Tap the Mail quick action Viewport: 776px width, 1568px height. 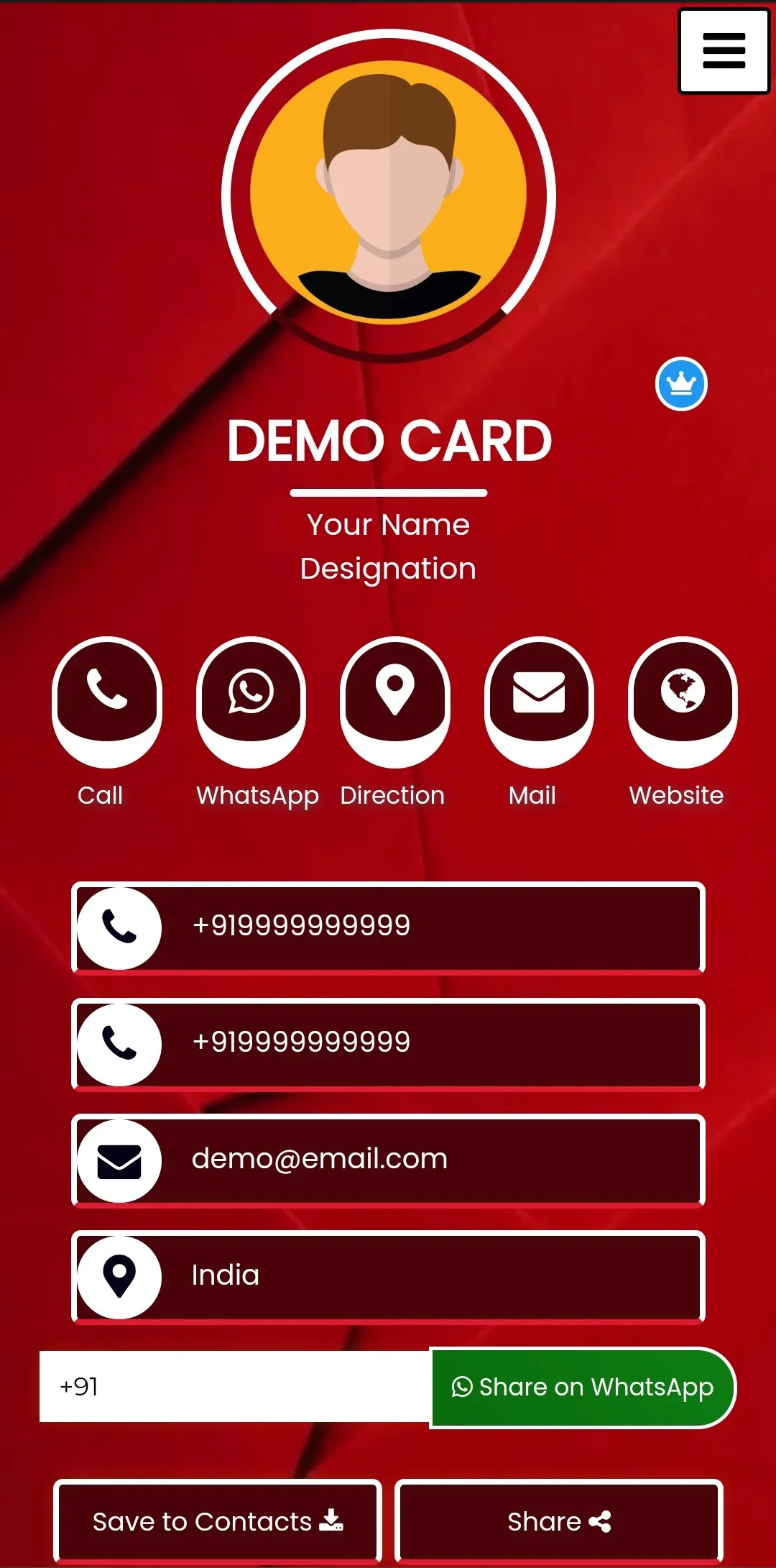[539, 692]
